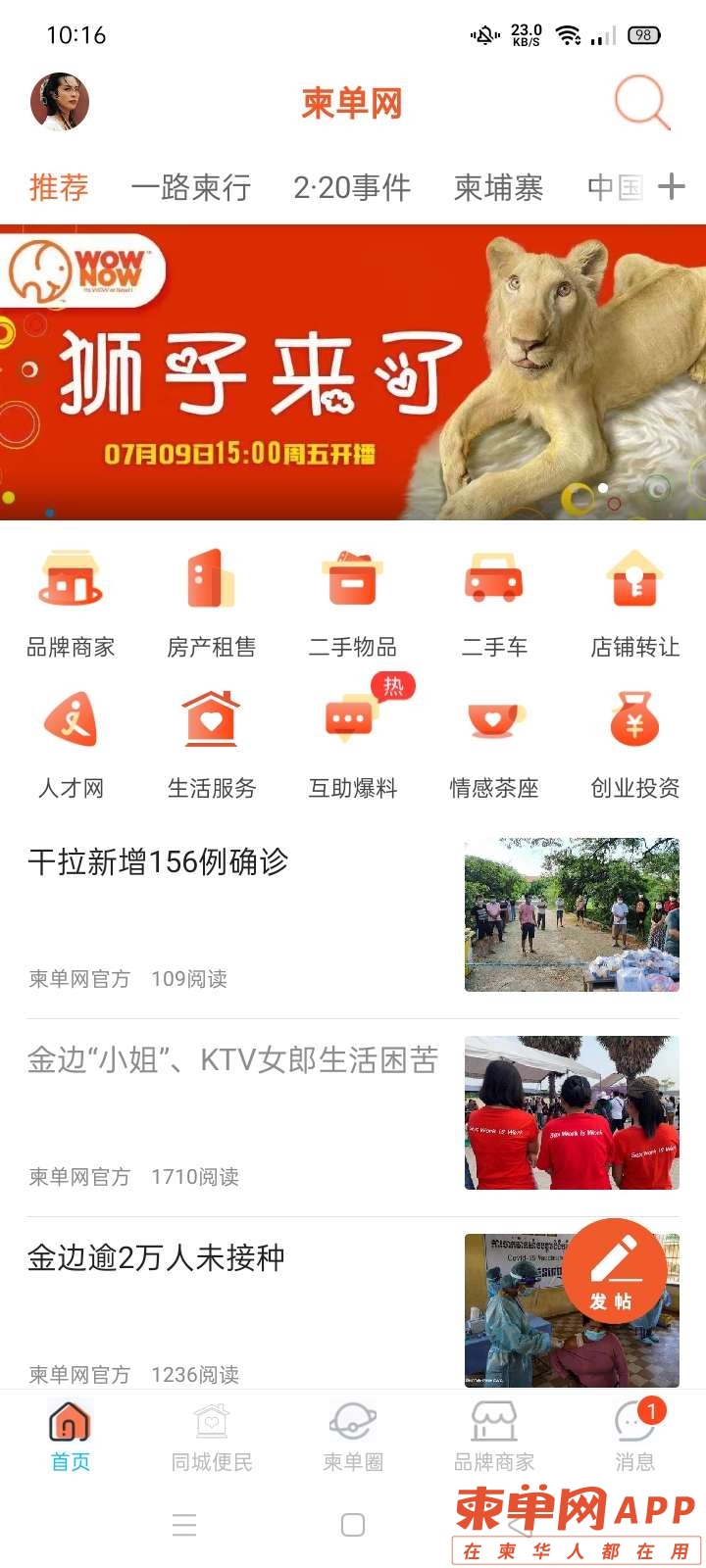The width and height of the screenshot is (706, 1568).
Task: Open 消息 messages tab
Action: pos(634,1437)
